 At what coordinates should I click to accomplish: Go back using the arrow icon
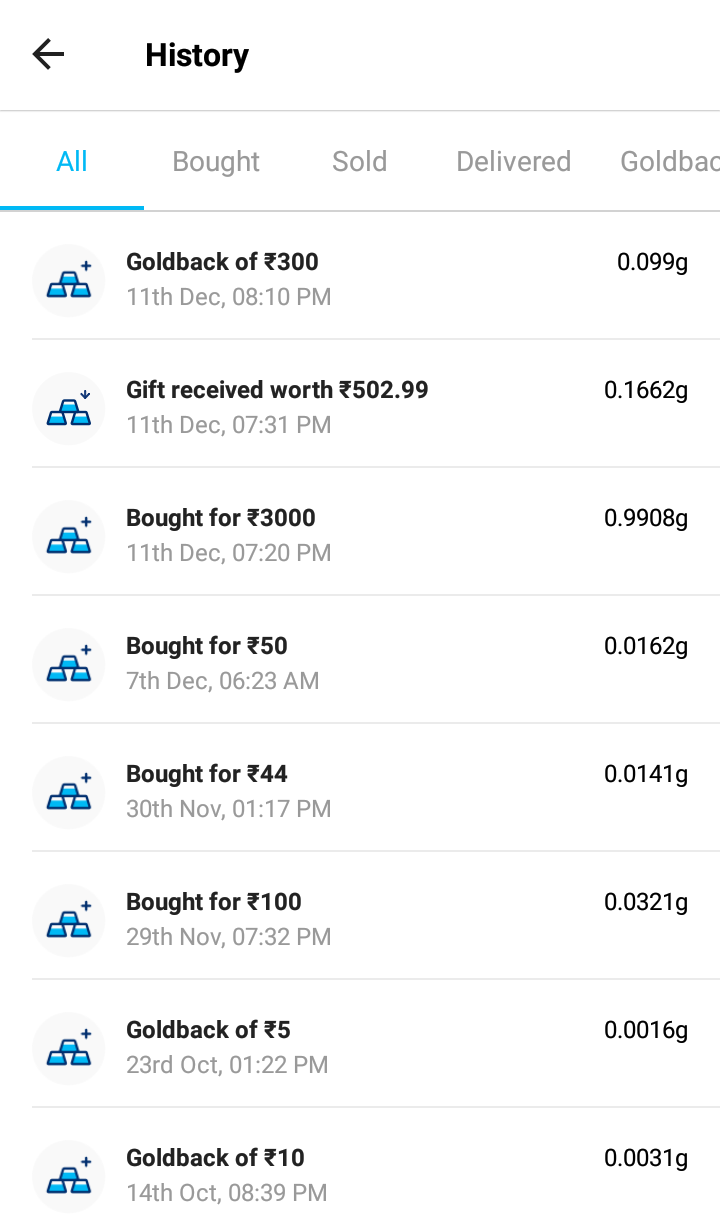click(x=48, y=55)
